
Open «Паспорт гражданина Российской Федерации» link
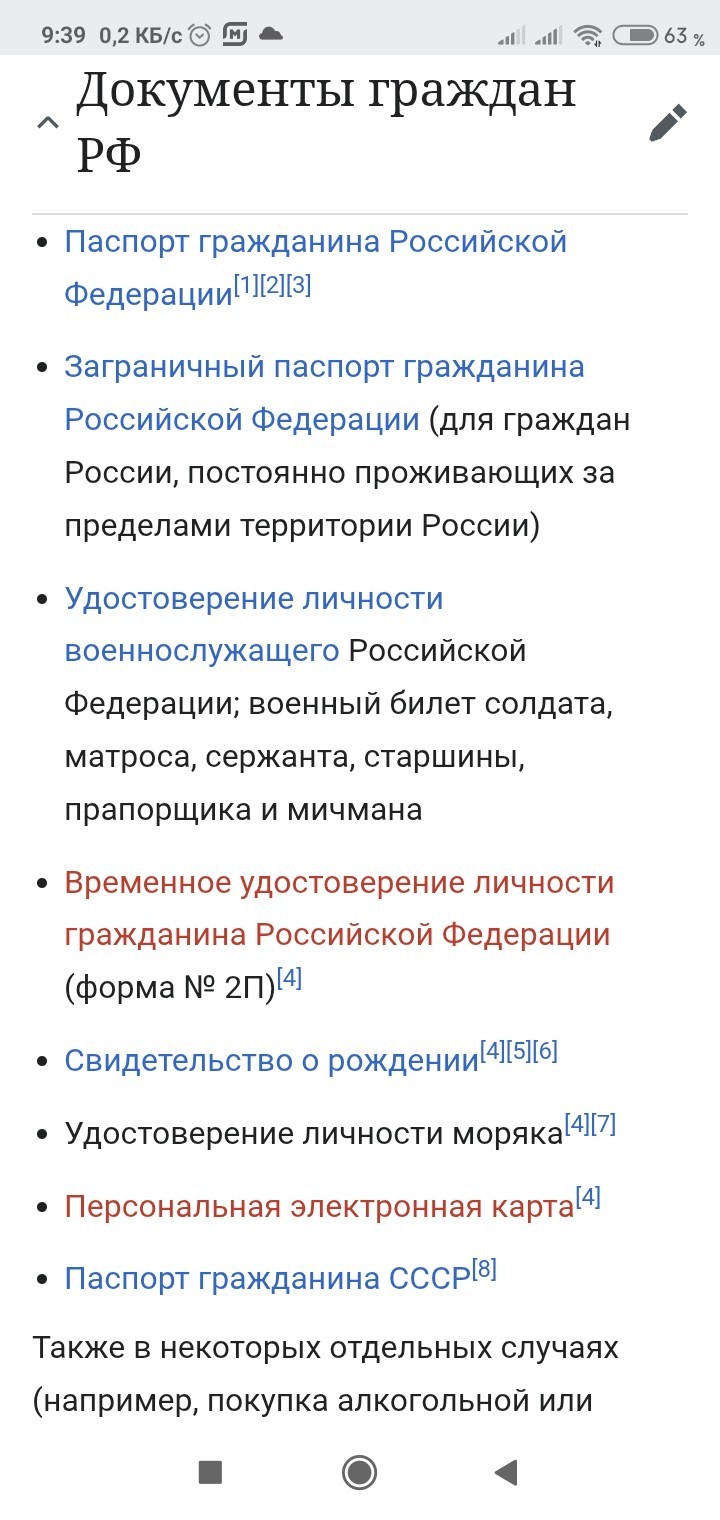(316, 268)
